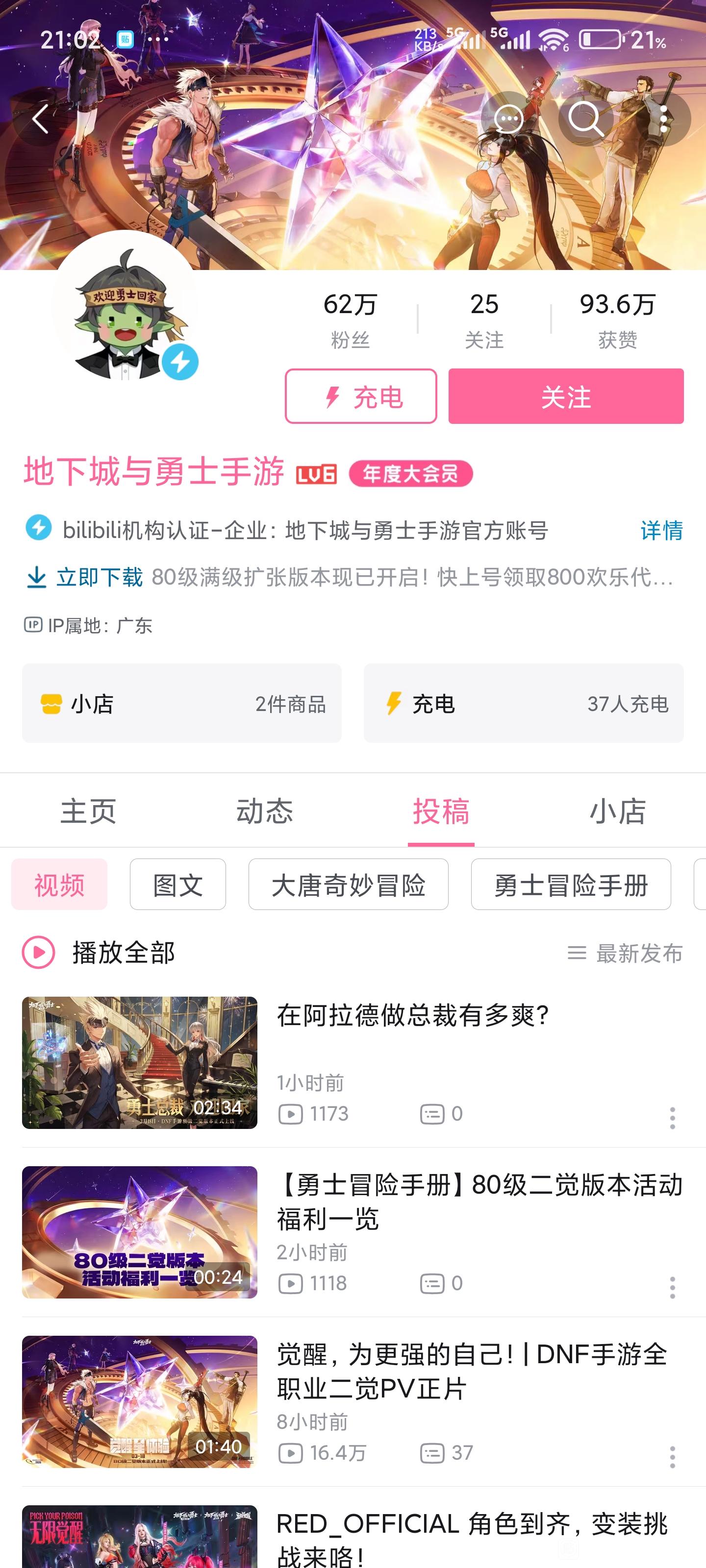Image resolution: width=706 pixels, height=1568 pixels.
Task: Tap the outlined 充电 button under stats
Action: (x=361, y=396)
